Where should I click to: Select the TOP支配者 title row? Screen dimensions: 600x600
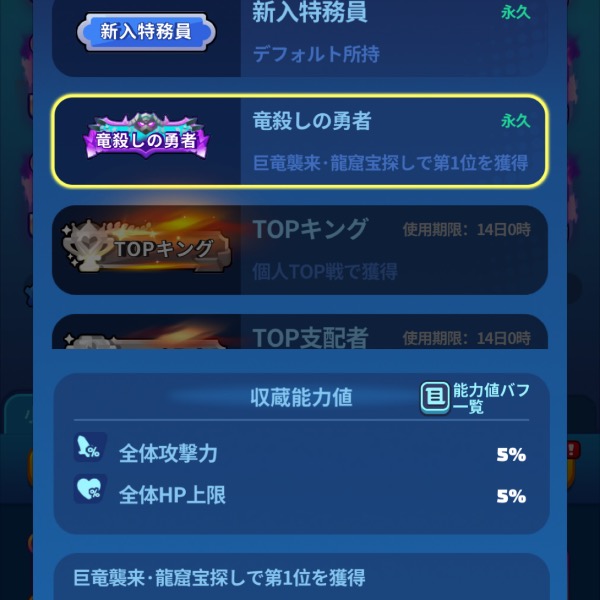tap(300, 335)
